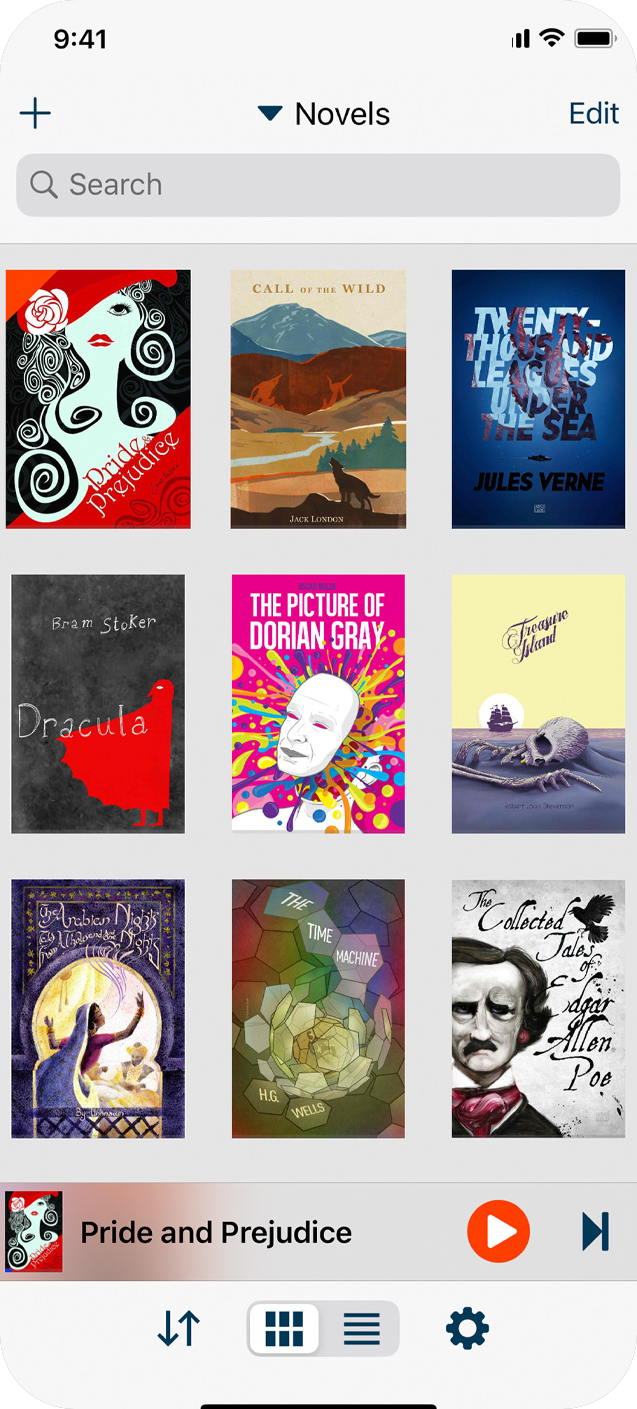Open the Pride and Prejudice book cover
This screenshot has height=1409, width=637.
(98, 399)
